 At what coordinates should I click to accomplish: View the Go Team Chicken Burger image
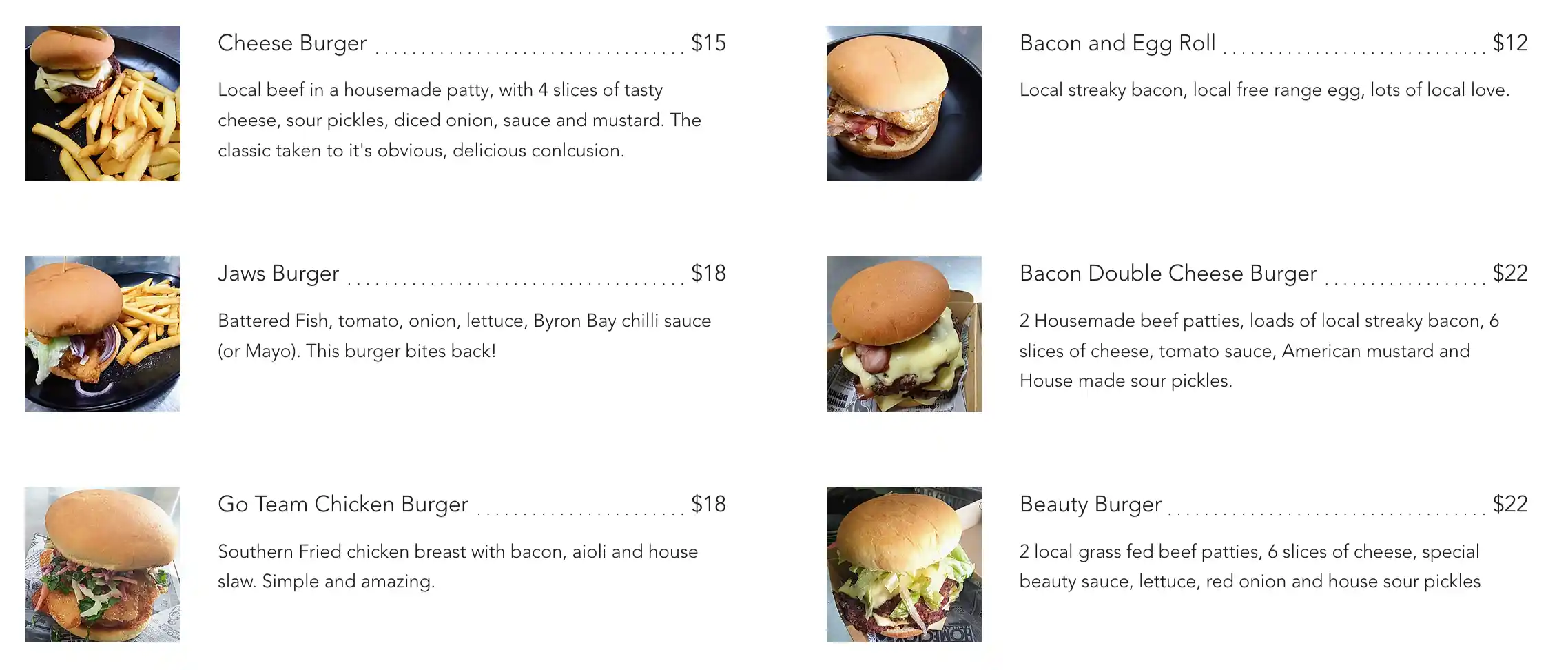click(x=103, y=565)
